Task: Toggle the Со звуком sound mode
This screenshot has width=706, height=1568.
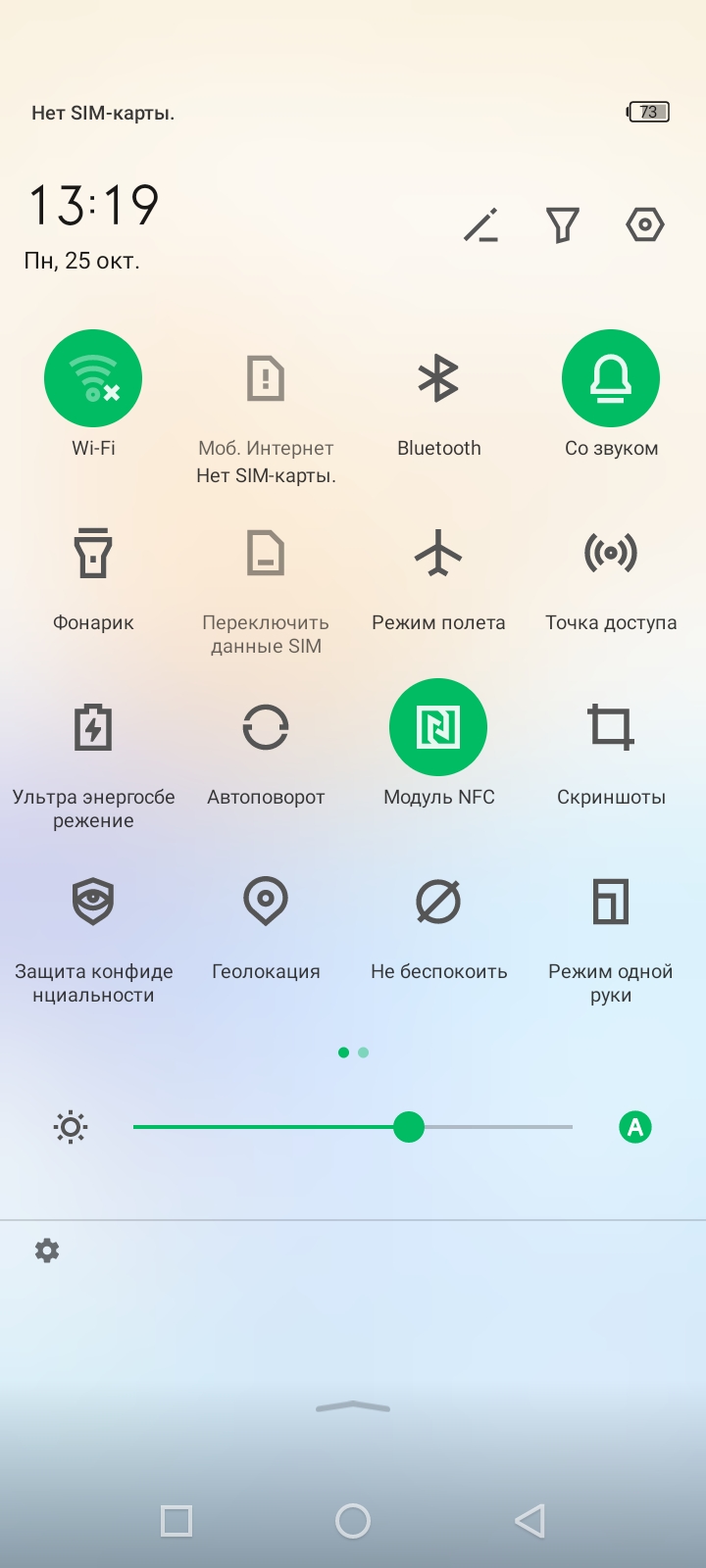Action: point(611,378)
